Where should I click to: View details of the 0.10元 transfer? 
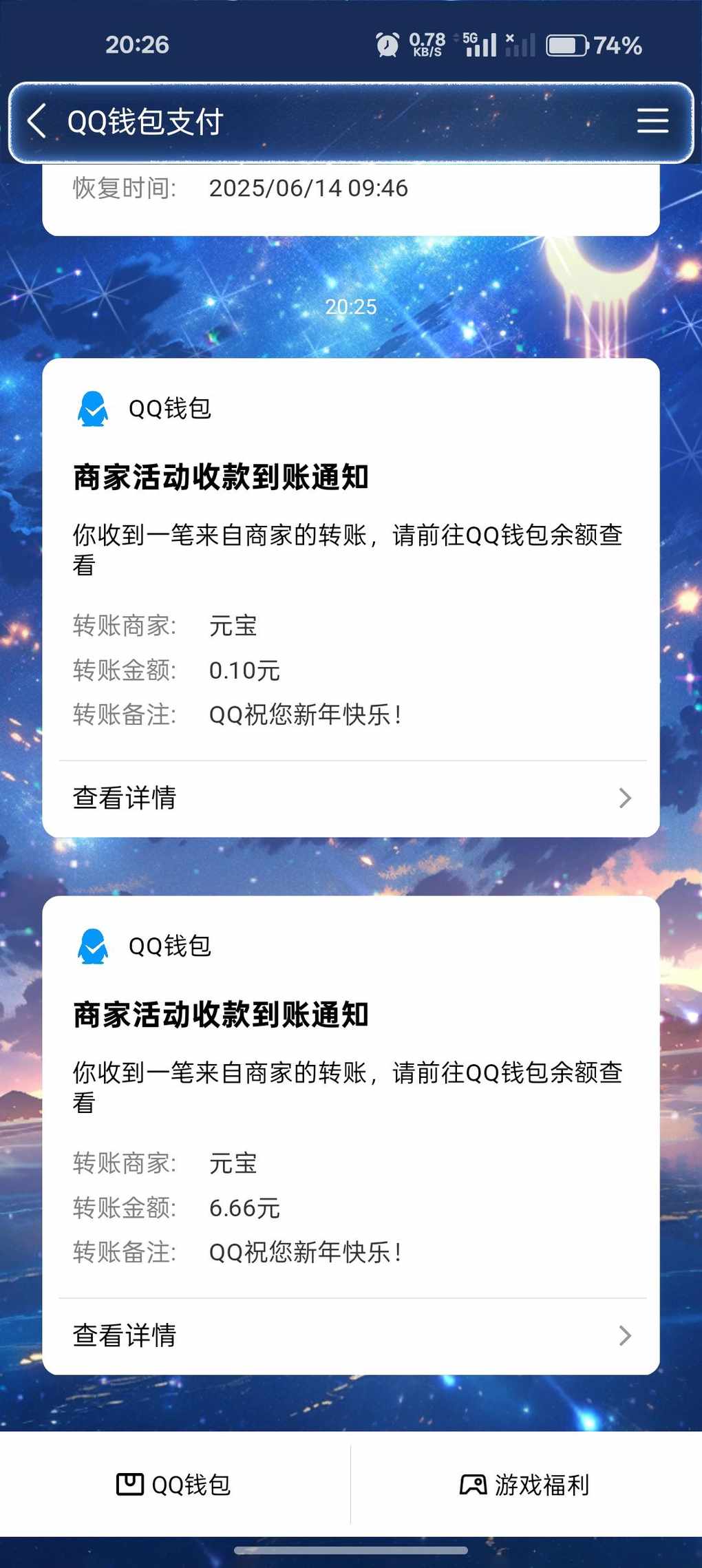click(351, 798)
